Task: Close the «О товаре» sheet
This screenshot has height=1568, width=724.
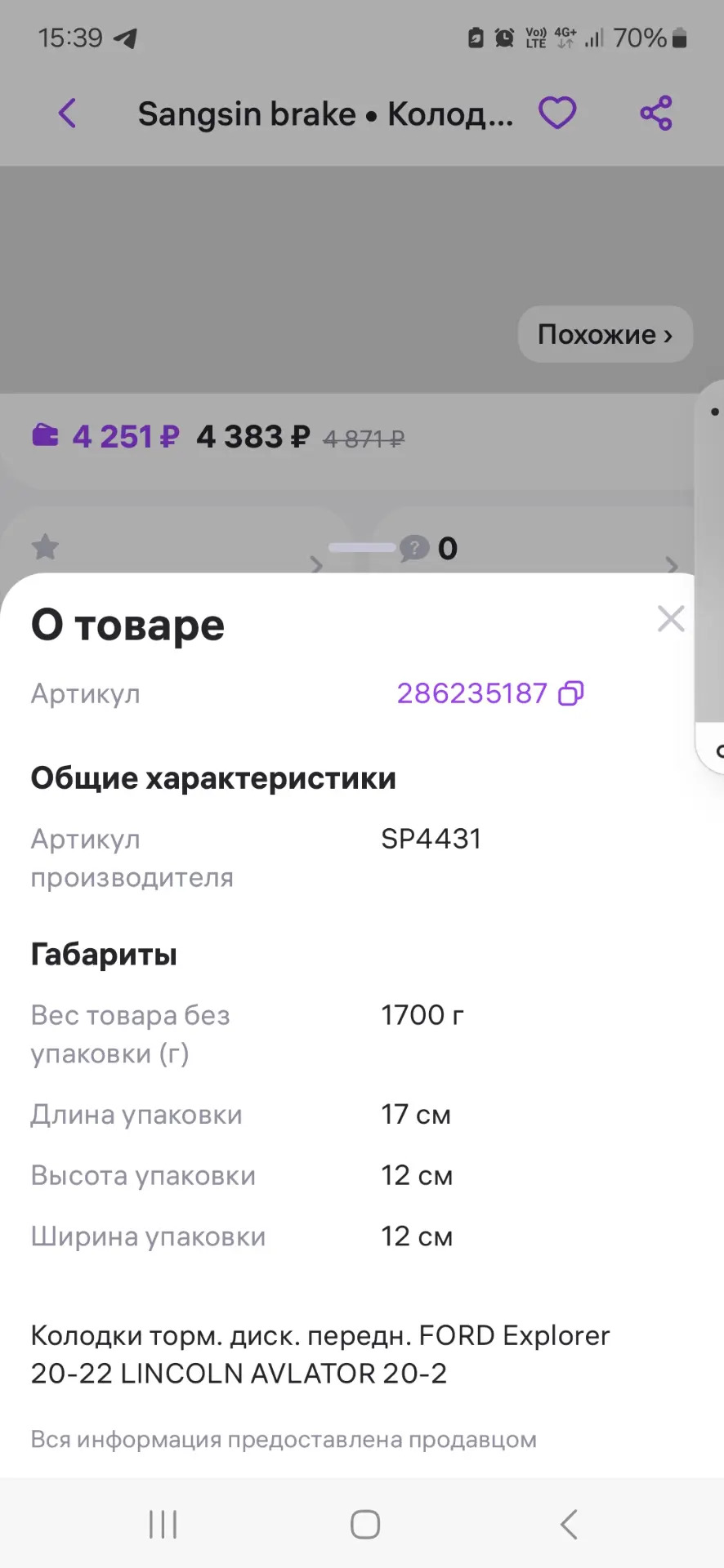Action: point(670,619)
